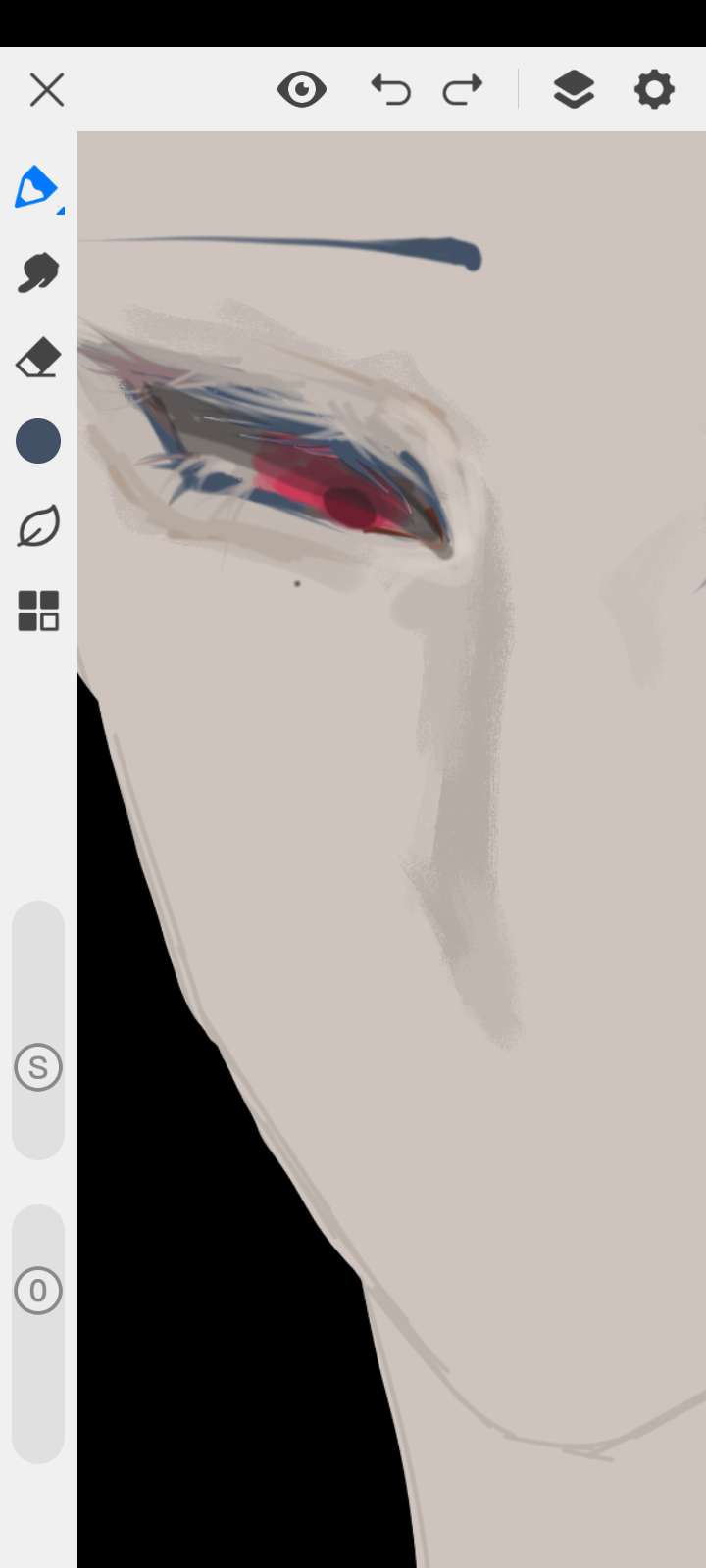Undo the last stroke
Image resolution: width=706 pixels, height=1568 pixels.
pyautogui.click(x=390, y=90)
